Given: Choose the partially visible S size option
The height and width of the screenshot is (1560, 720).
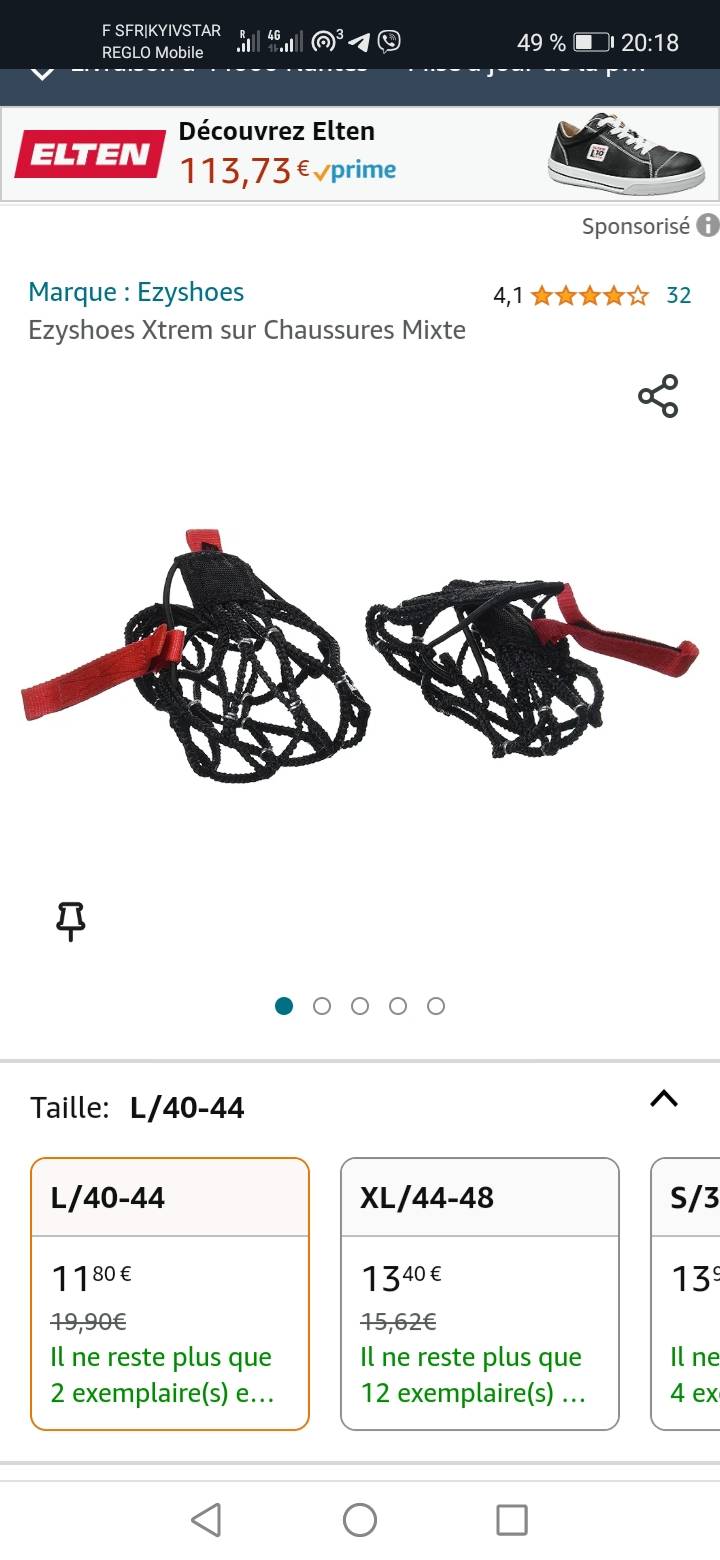Looking at the screenshot, I should click(686, 1294).
